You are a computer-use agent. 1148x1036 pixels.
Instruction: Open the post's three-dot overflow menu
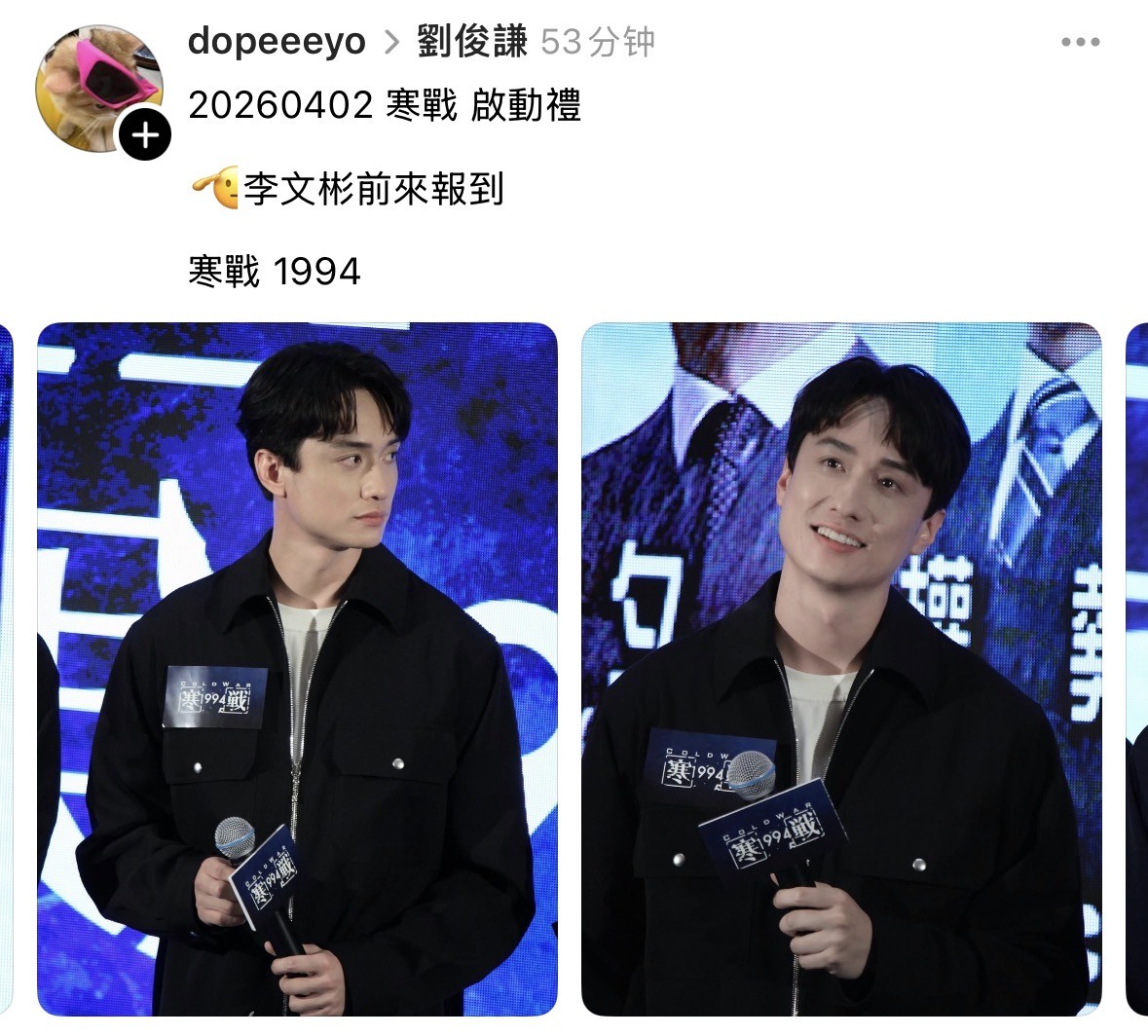pyautogui.click(x=1081, y=43)
